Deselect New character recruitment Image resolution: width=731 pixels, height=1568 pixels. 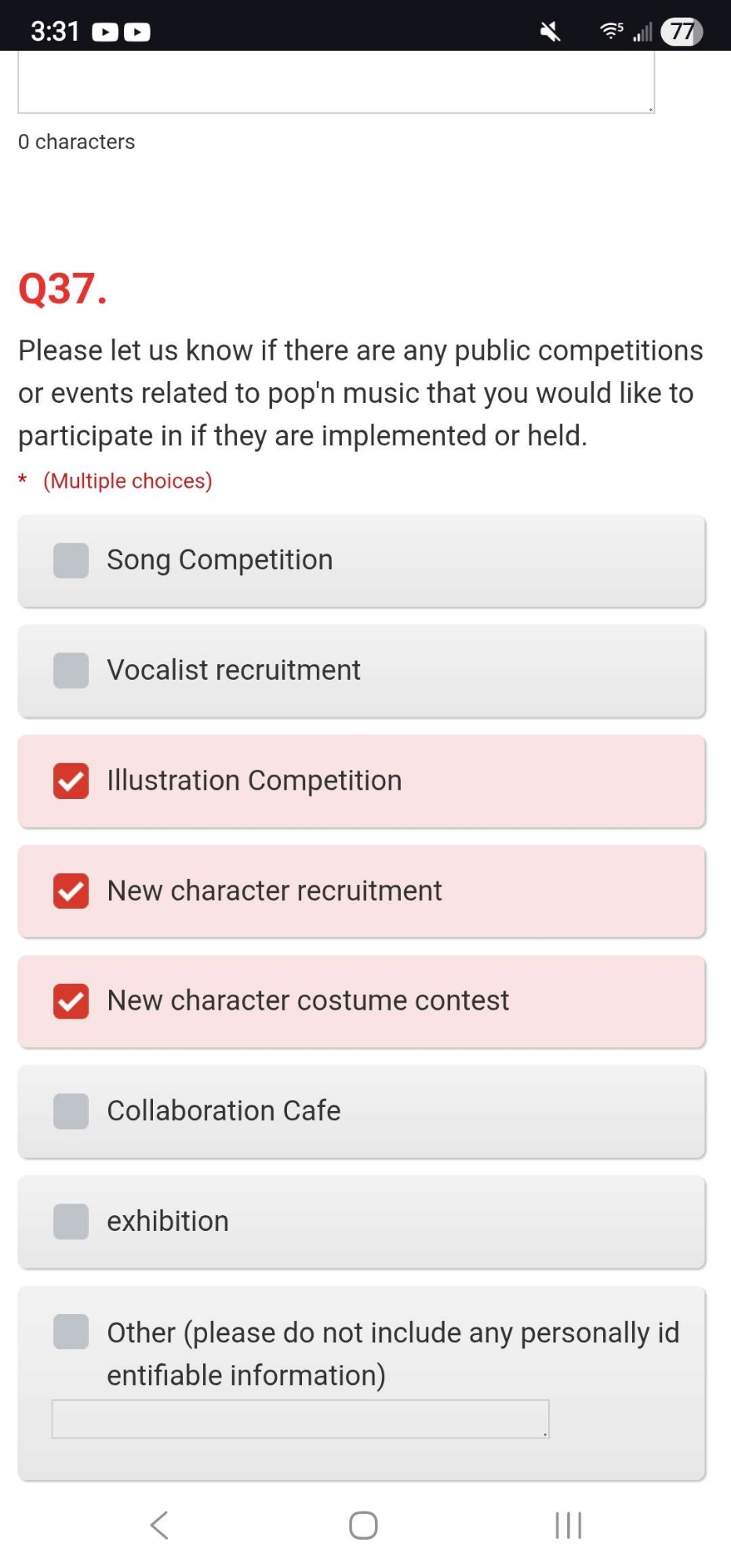coord(71,891)
